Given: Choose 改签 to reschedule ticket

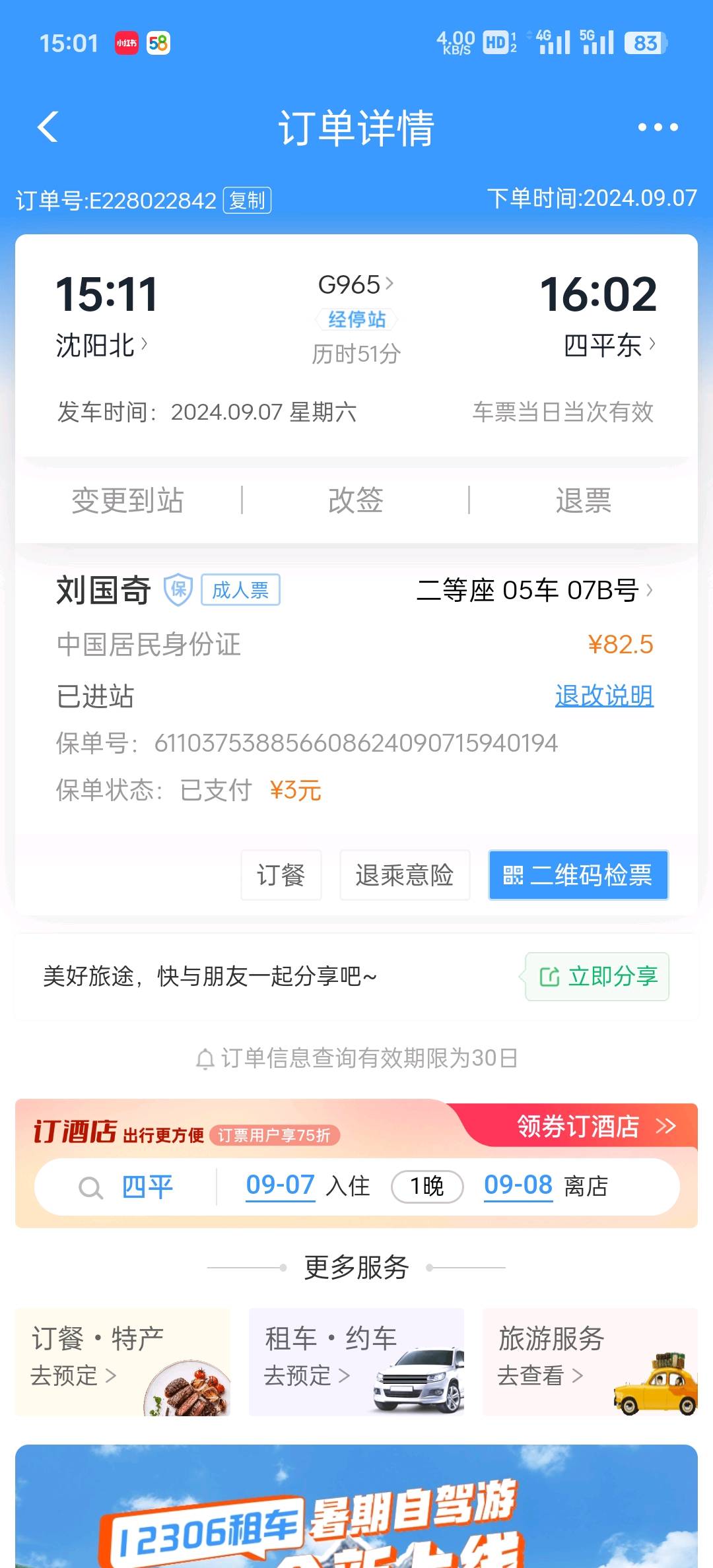Looking at the screenshot, I should tap(356, 500).
